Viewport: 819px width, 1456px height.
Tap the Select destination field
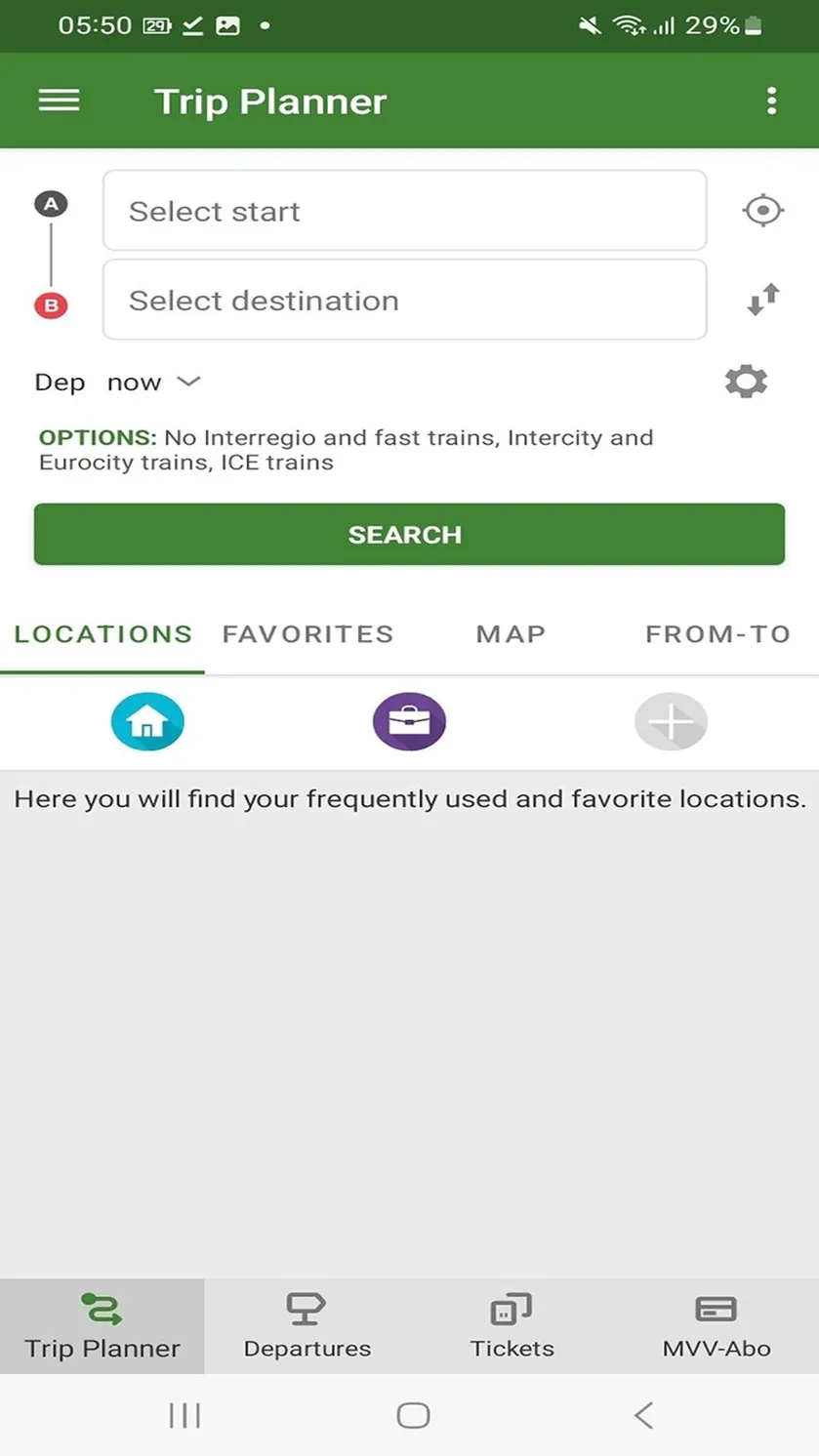[404, 300]
